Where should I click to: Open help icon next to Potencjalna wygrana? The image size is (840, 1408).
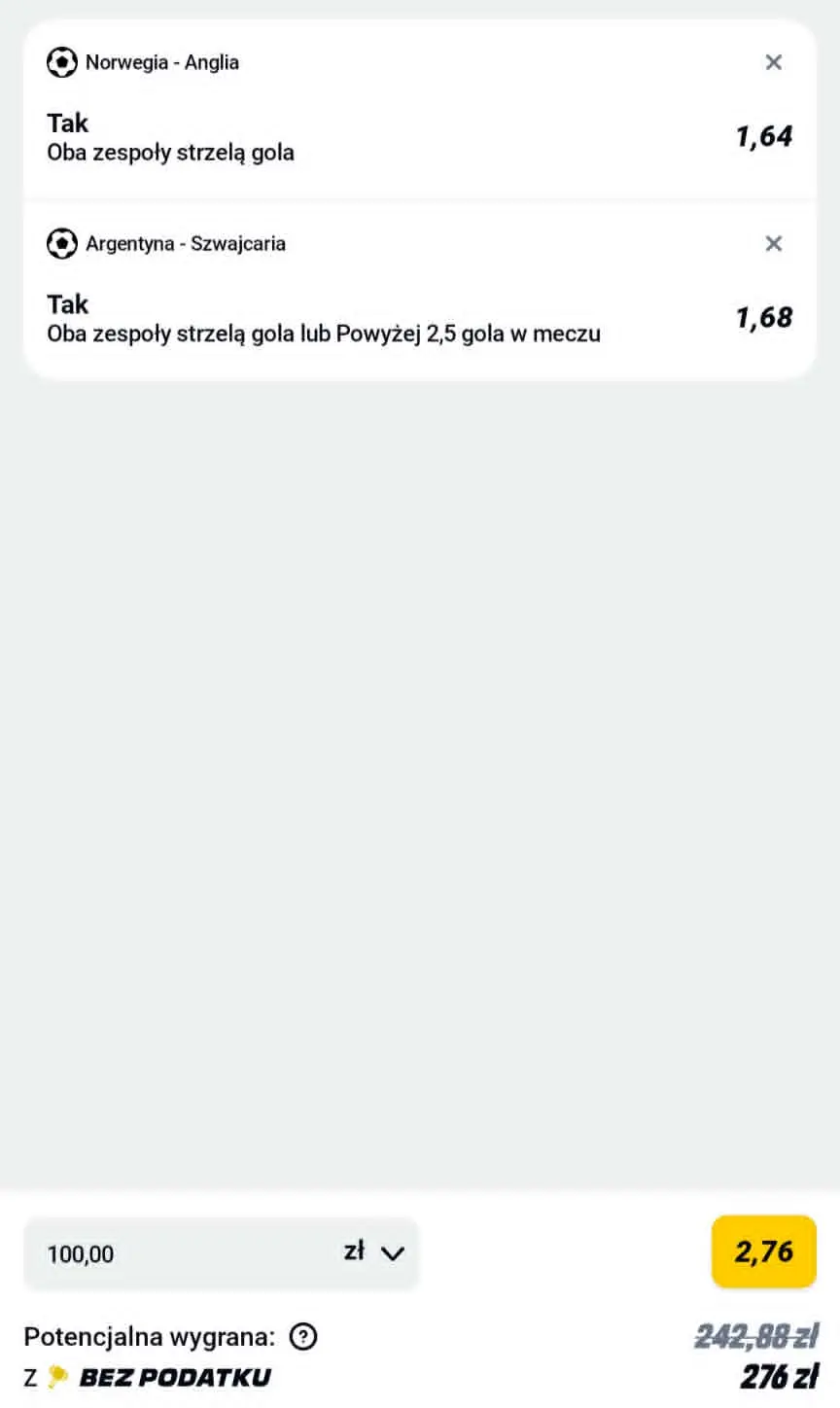tap(303, 1337)
